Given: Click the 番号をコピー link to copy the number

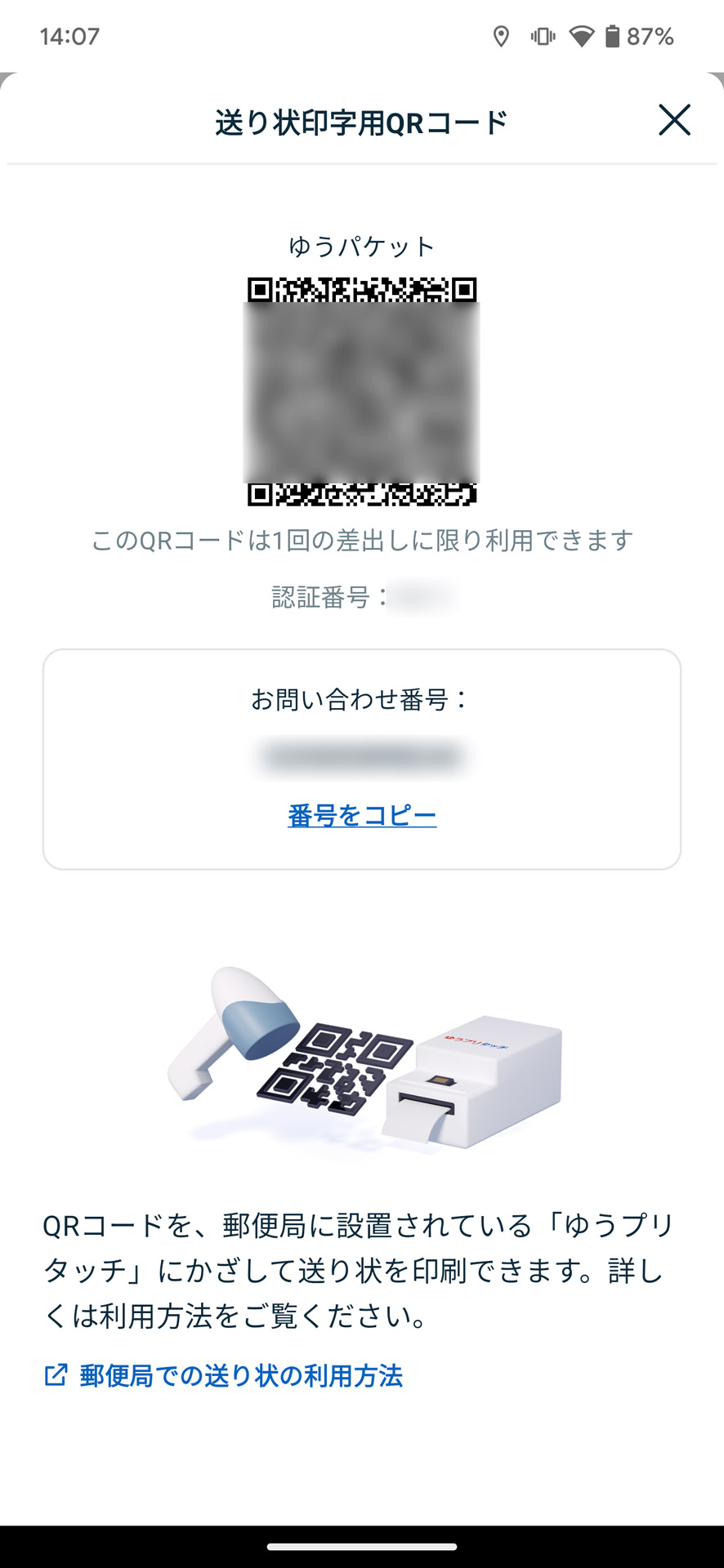Looking at the screenshot, I should tap(362, 815).
